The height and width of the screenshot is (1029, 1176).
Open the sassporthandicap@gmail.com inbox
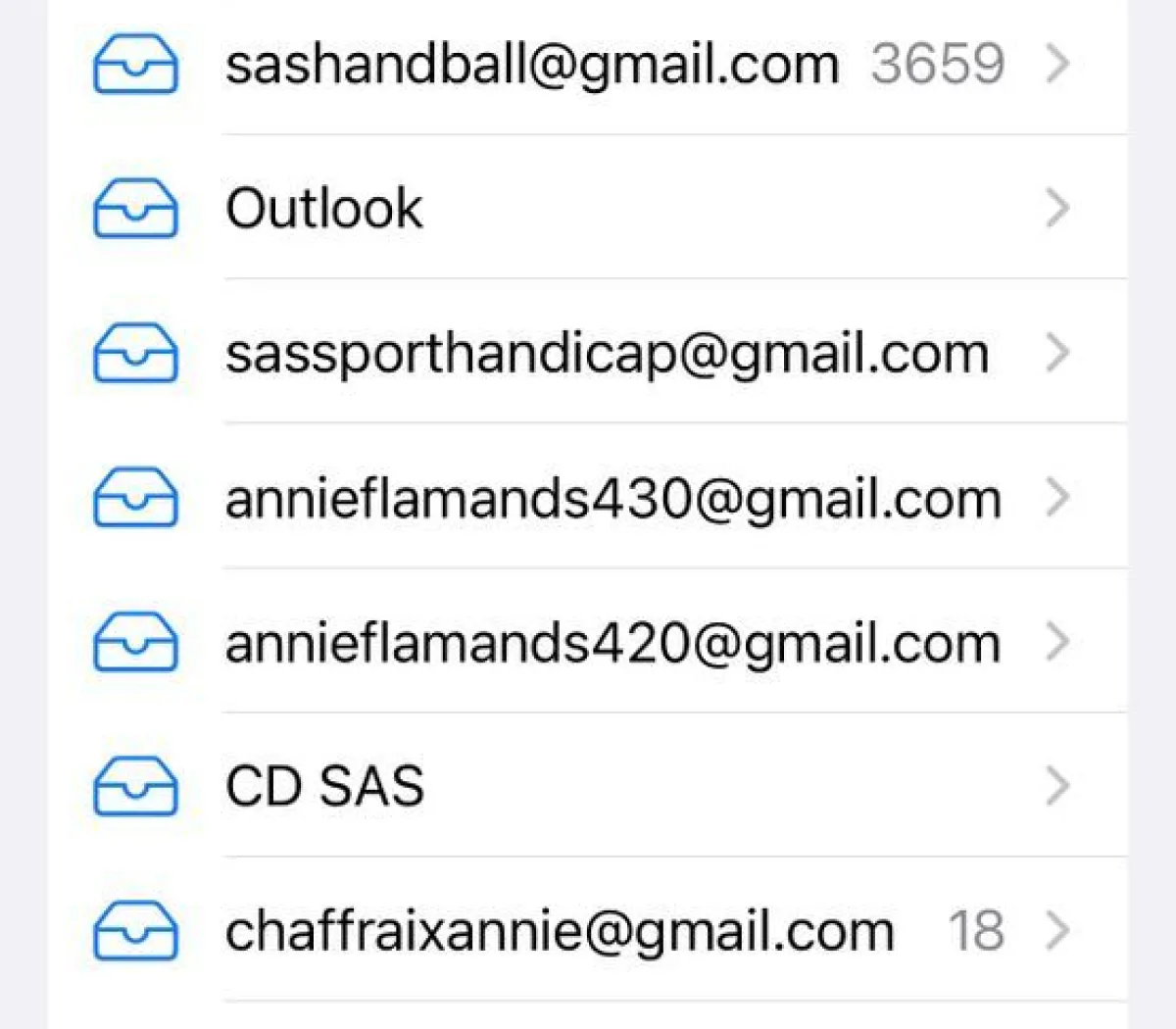pos(607,354)
